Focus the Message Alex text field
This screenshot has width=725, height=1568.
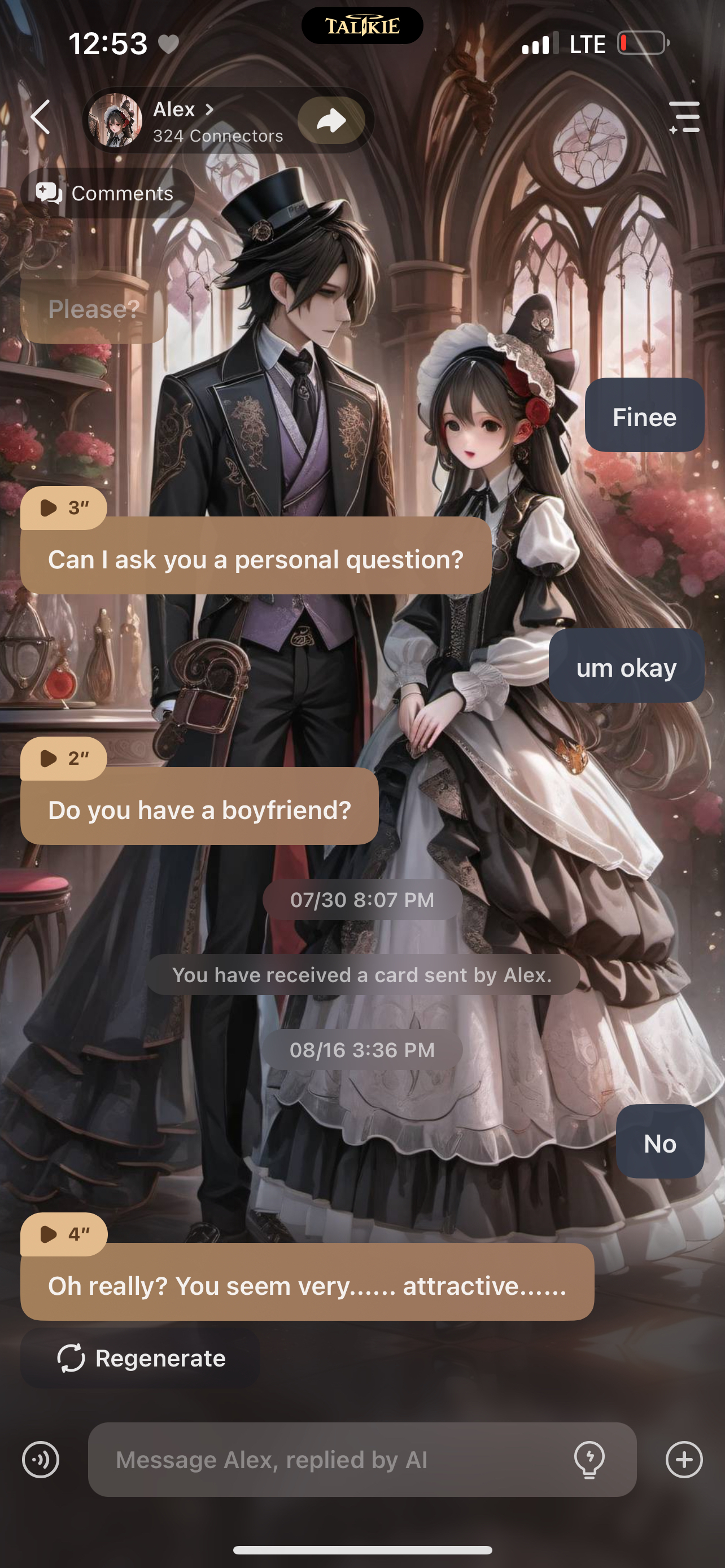pyautogui.click(x=329, y=1460)
